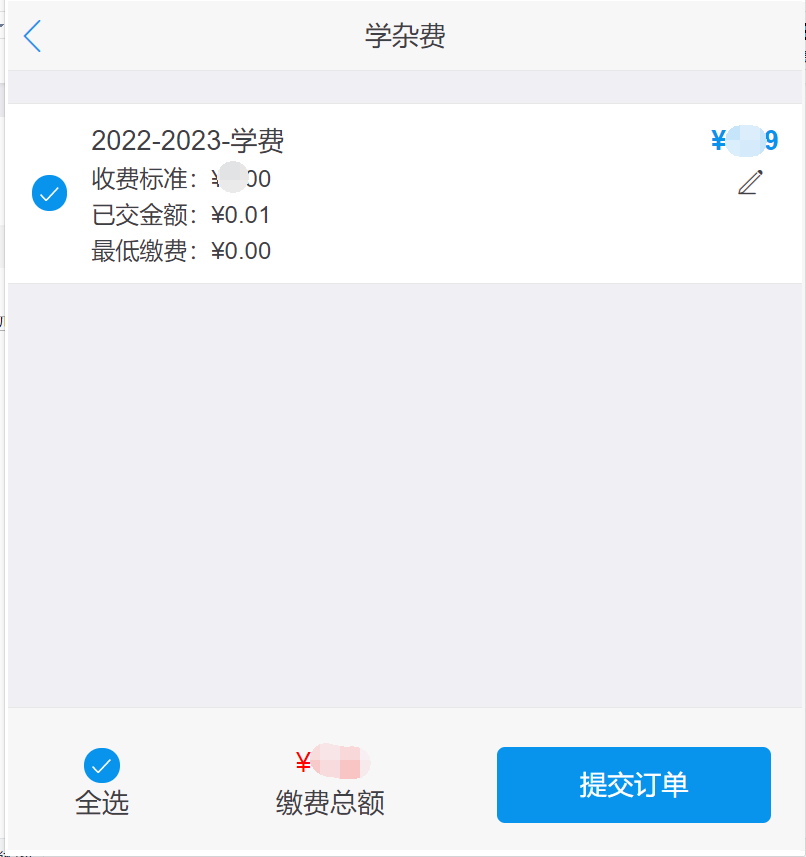Tap the 提交订单 button
This screenshot has height=857, width=806.
point(633,785)
